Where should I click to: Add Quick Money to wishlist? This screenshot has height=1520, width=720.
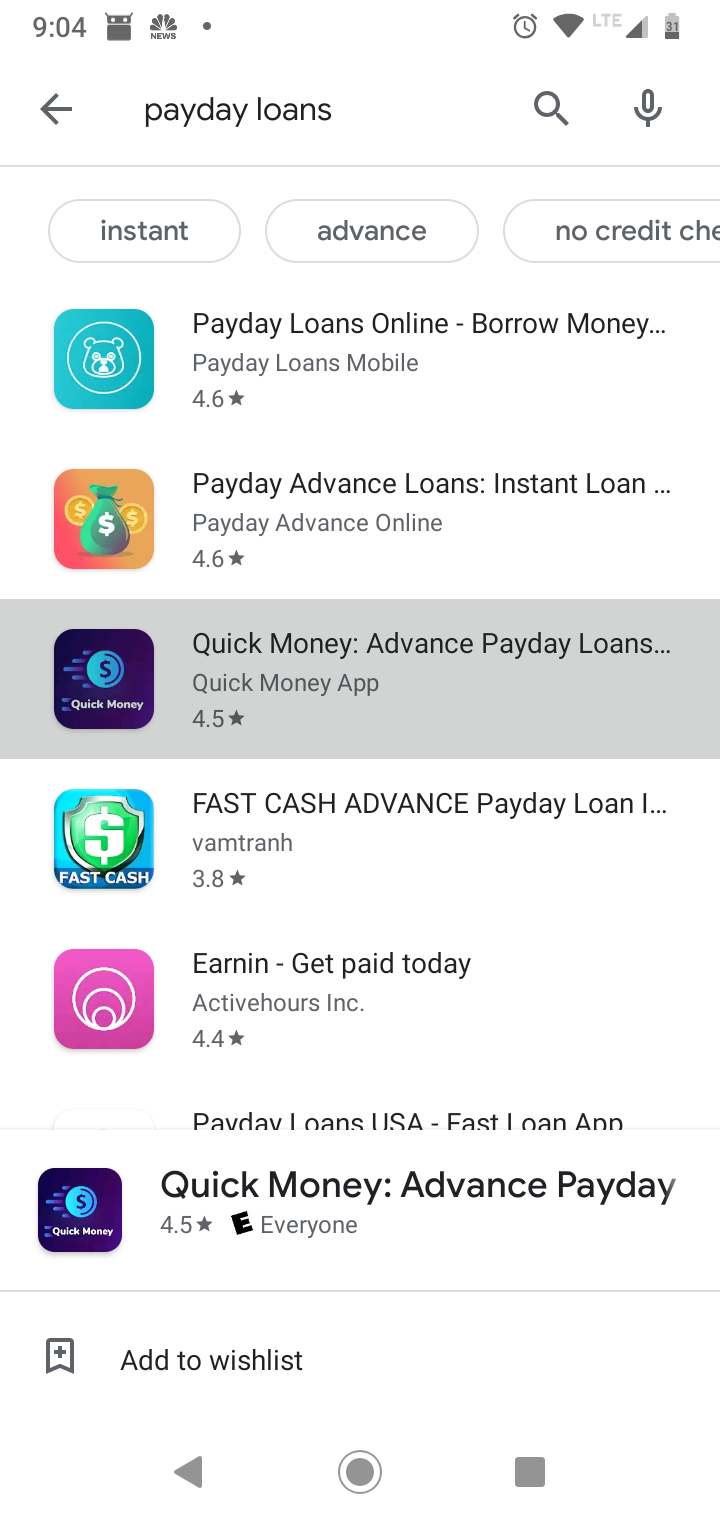coord(360,1359)
